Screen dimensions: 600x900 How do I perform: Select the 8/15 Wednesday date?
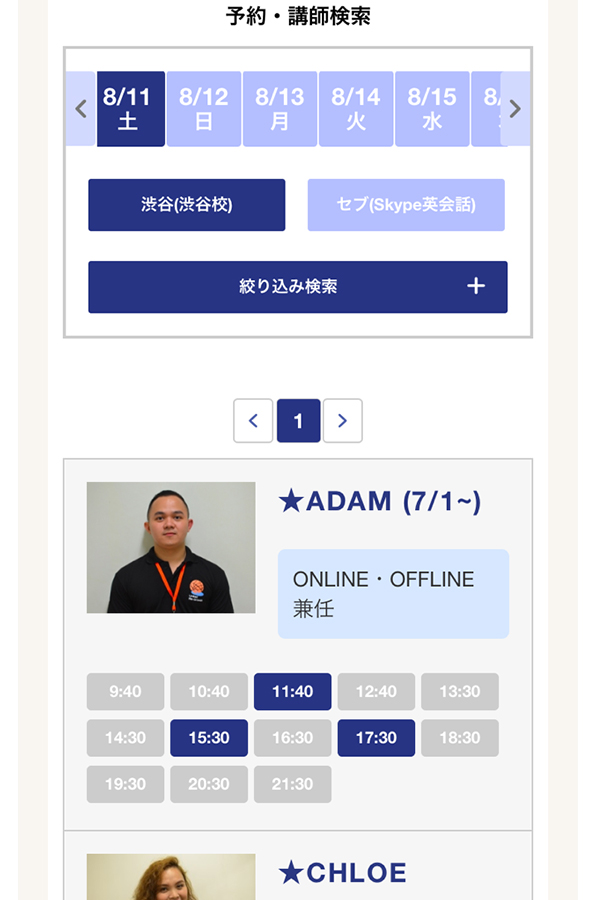click(432, 109)
